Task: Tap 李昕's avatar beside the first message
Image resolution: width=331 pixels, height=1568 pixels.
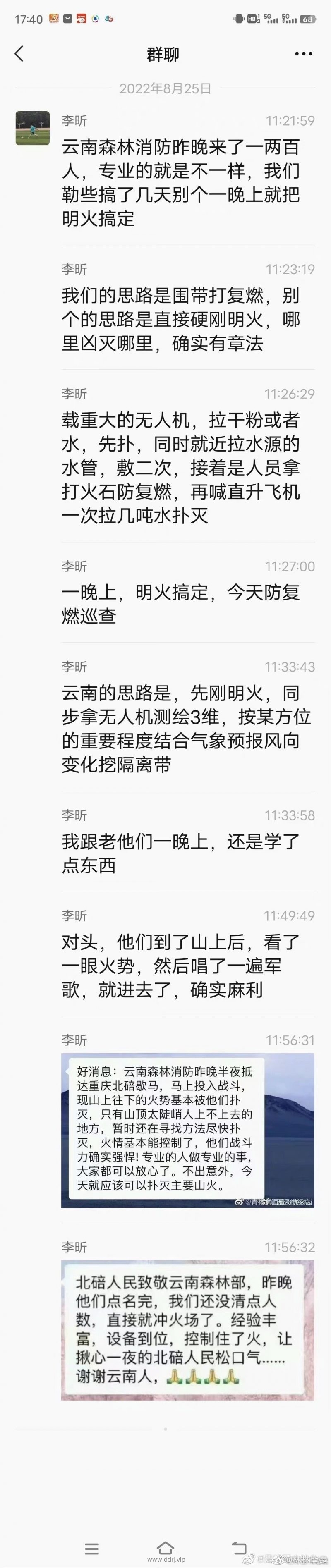Action: click(32, 128)
